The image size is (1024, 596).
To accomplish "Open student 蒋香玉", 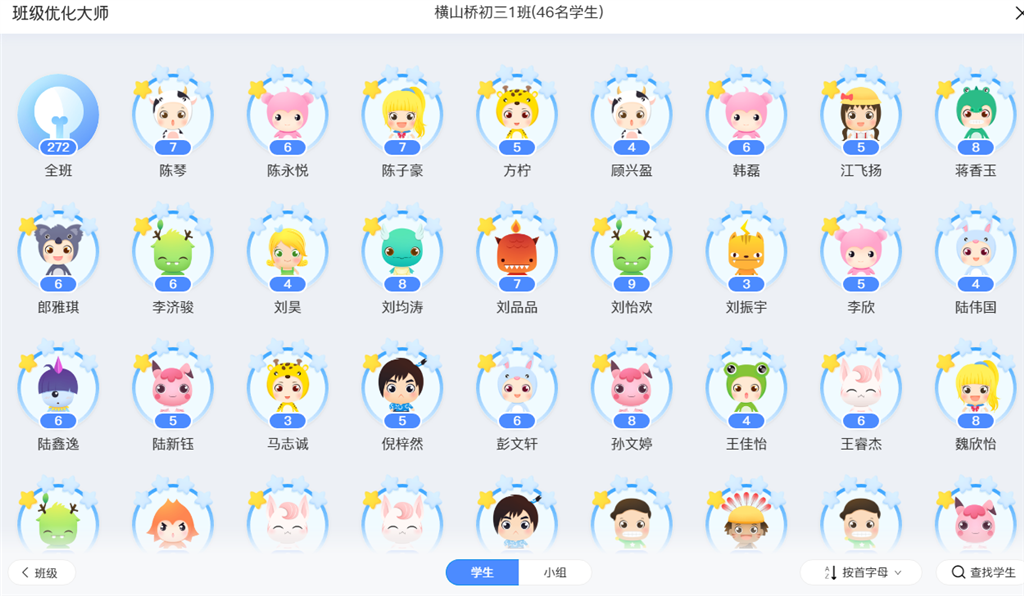I will (x=976, y=114).
